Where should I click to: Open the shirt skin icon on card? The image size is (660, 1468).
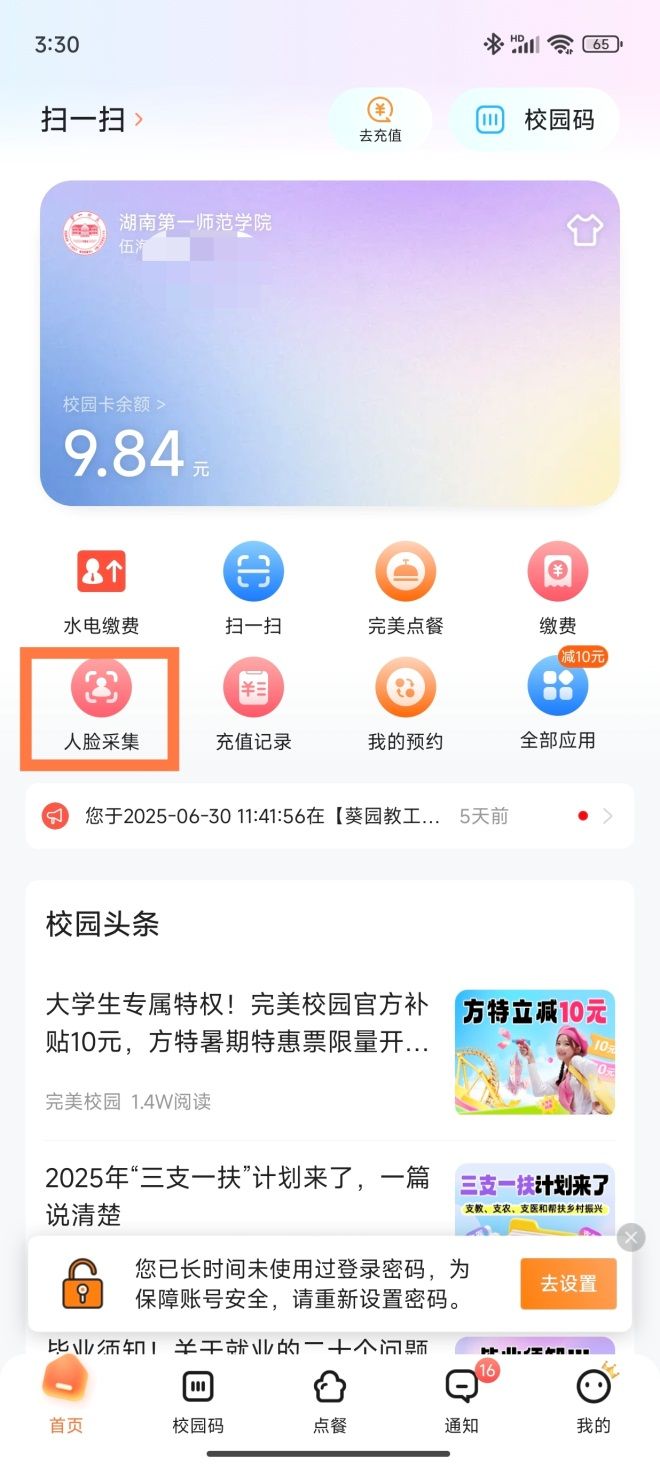(585, 230)
